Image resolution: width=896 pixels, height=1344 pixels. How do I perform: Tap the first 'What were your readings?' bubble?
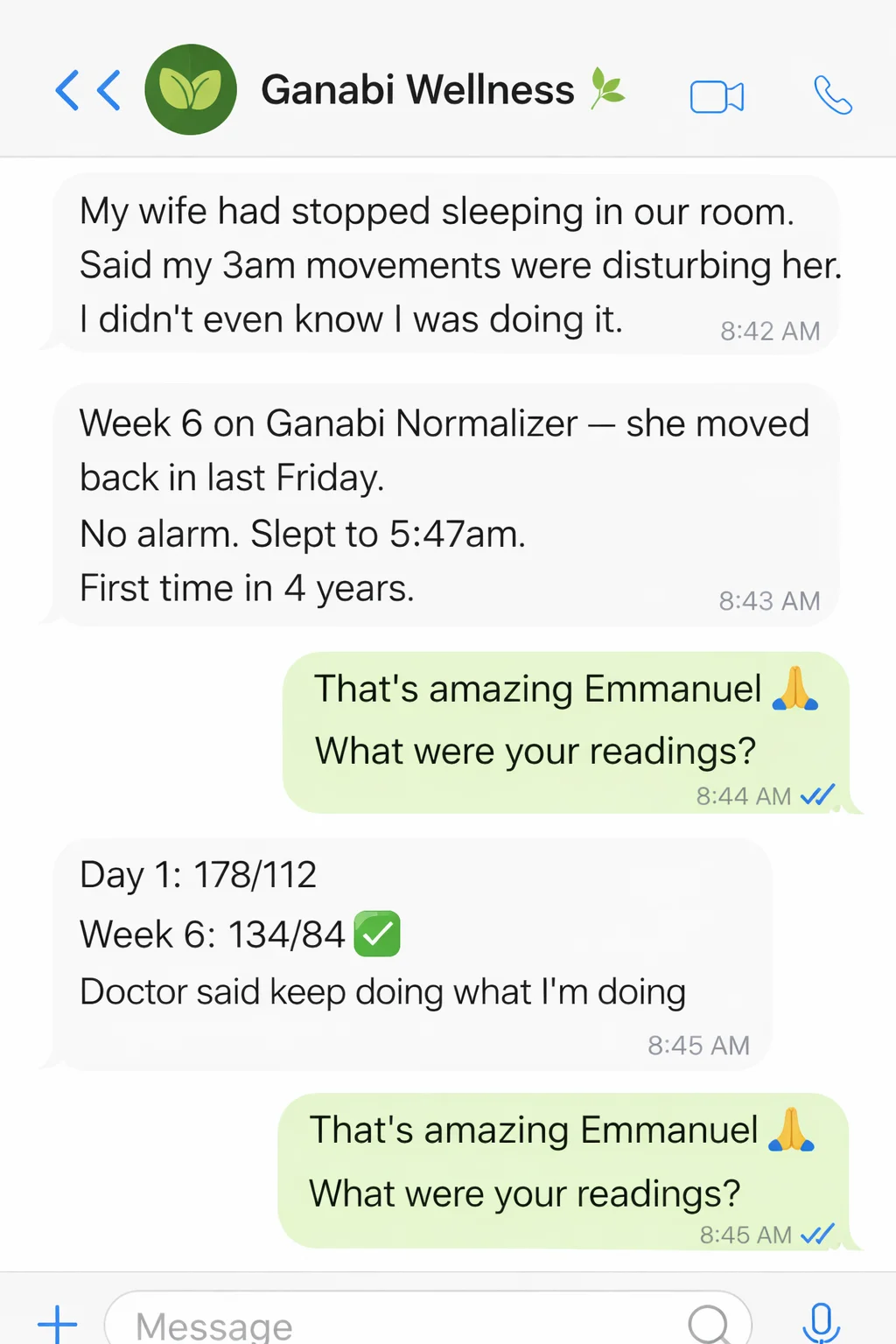(534, 751)
